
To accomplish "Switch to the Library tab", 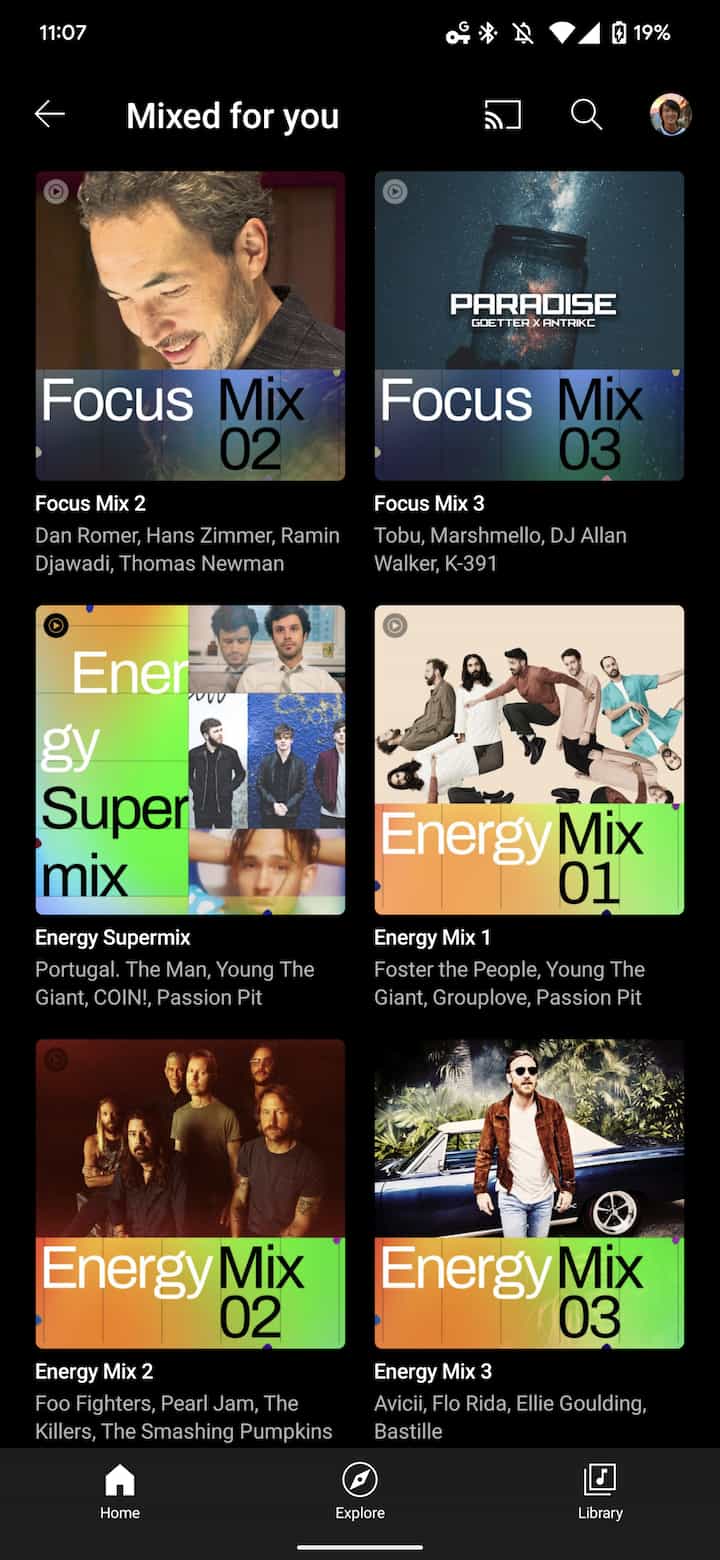I will click(x=600, y=1492).
